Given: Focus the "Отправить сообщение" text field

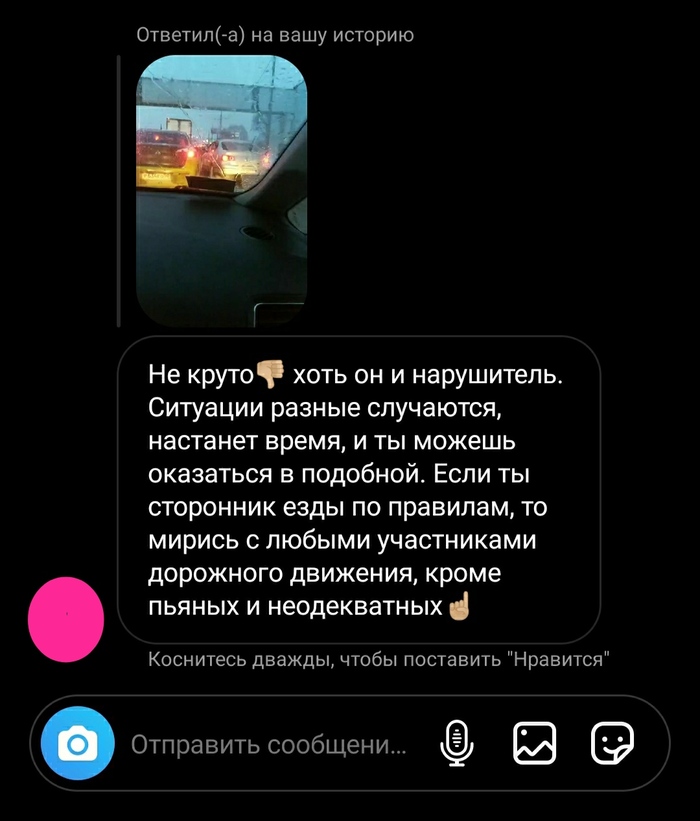Looking at the screenshot, I should (x=268, y=745).
